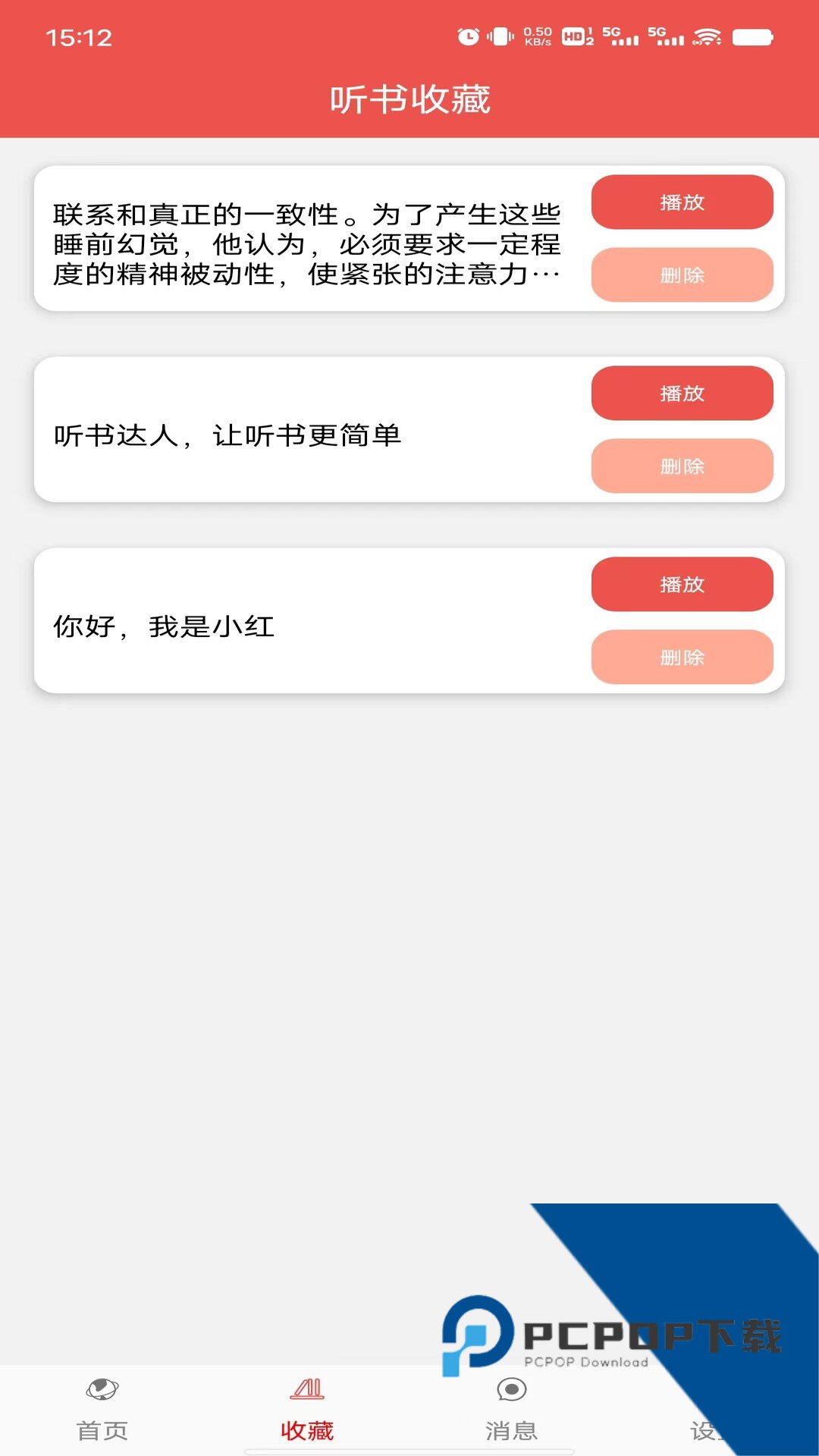This screenshot has width=819, height=1456.
Task: Delete the first collection entry
Action: point(682,275)
